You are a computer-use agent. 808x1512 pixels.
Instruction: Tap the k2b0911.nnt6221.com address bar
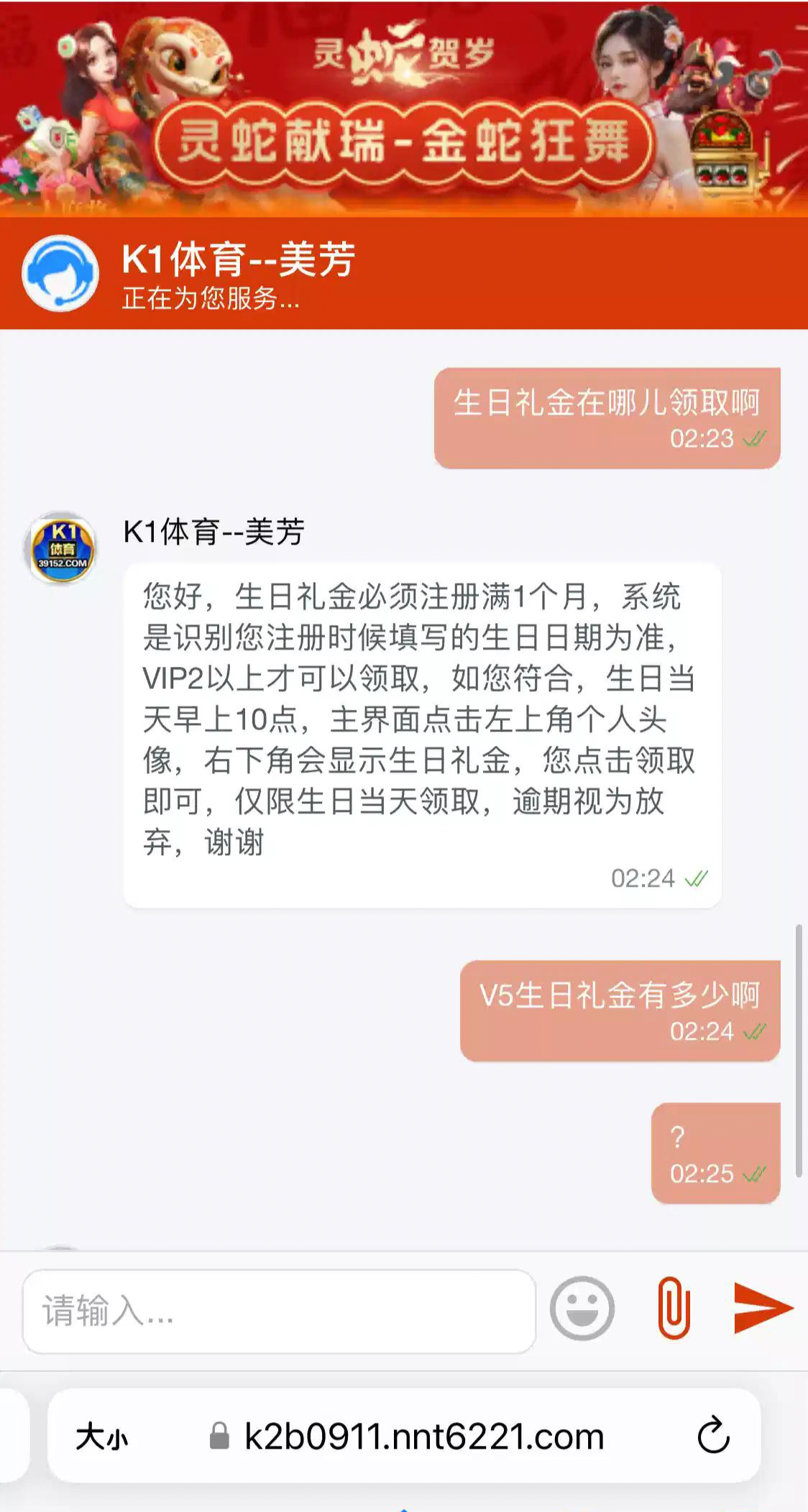click(x=423, y=1437)
